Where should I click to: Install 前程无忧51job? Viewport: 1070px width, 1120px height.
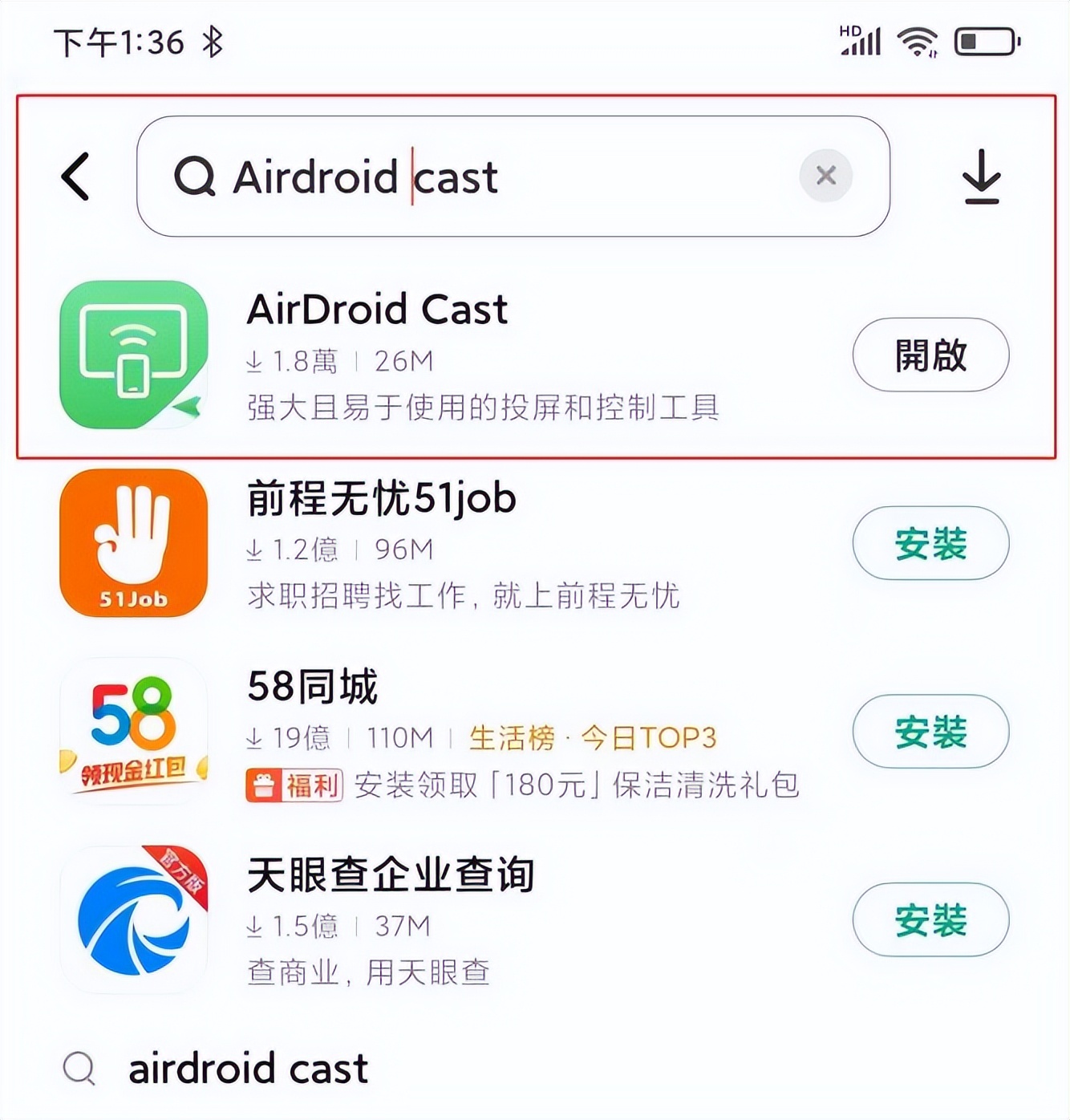pyautogui.click(x=930, y=543)
